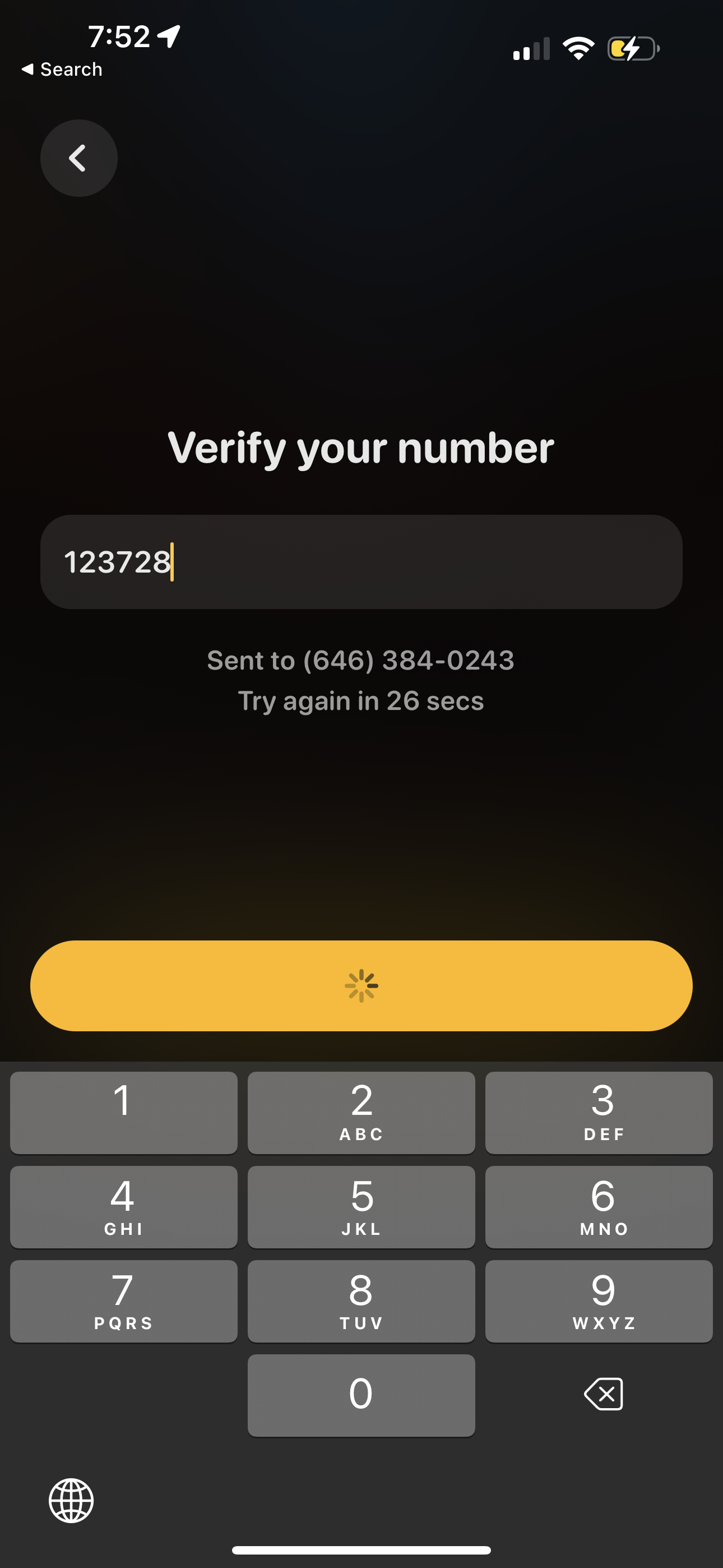The image size is (723, 1568).
Task: Select the 6 key
Action: tap(598, 1206)
